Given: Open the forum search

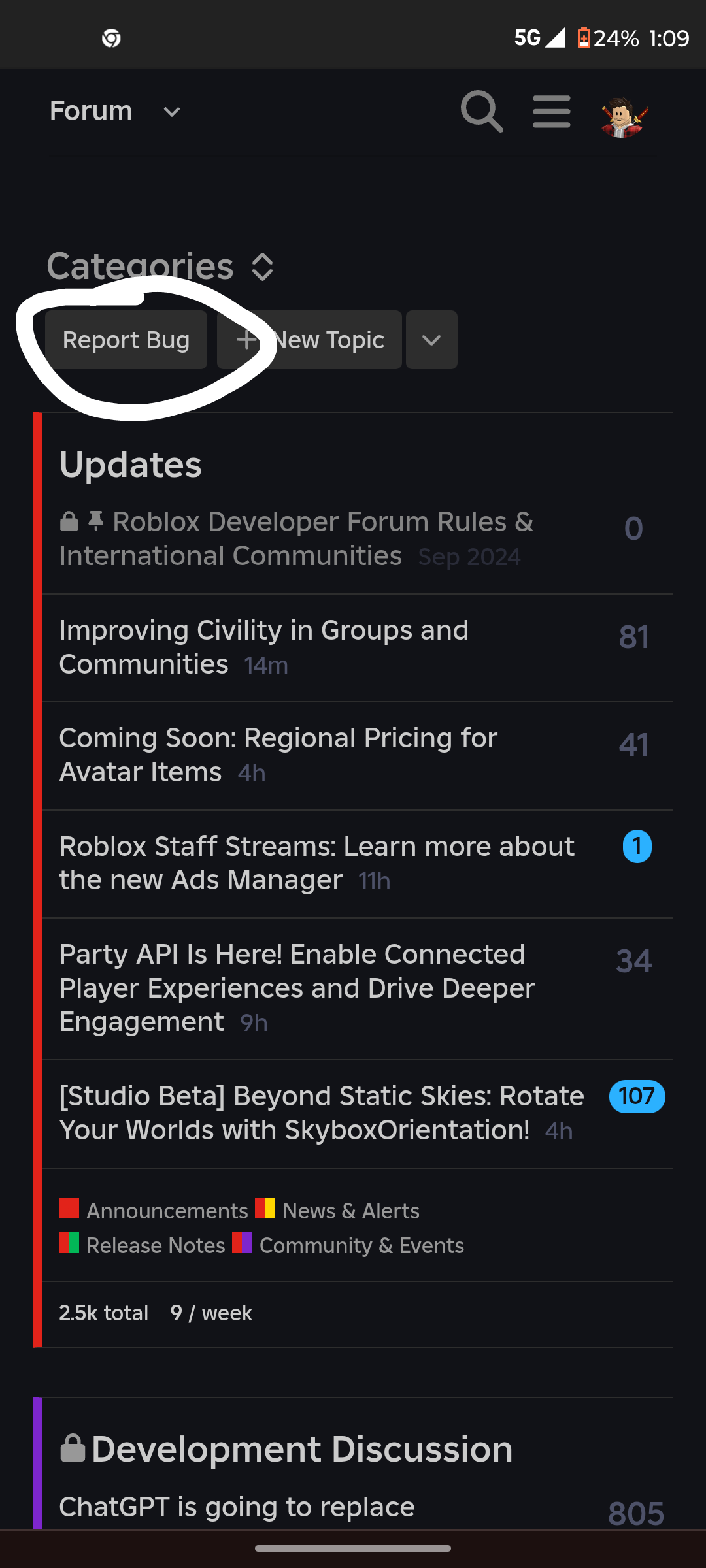Looking at the screenshot, I should coord(482,111).
